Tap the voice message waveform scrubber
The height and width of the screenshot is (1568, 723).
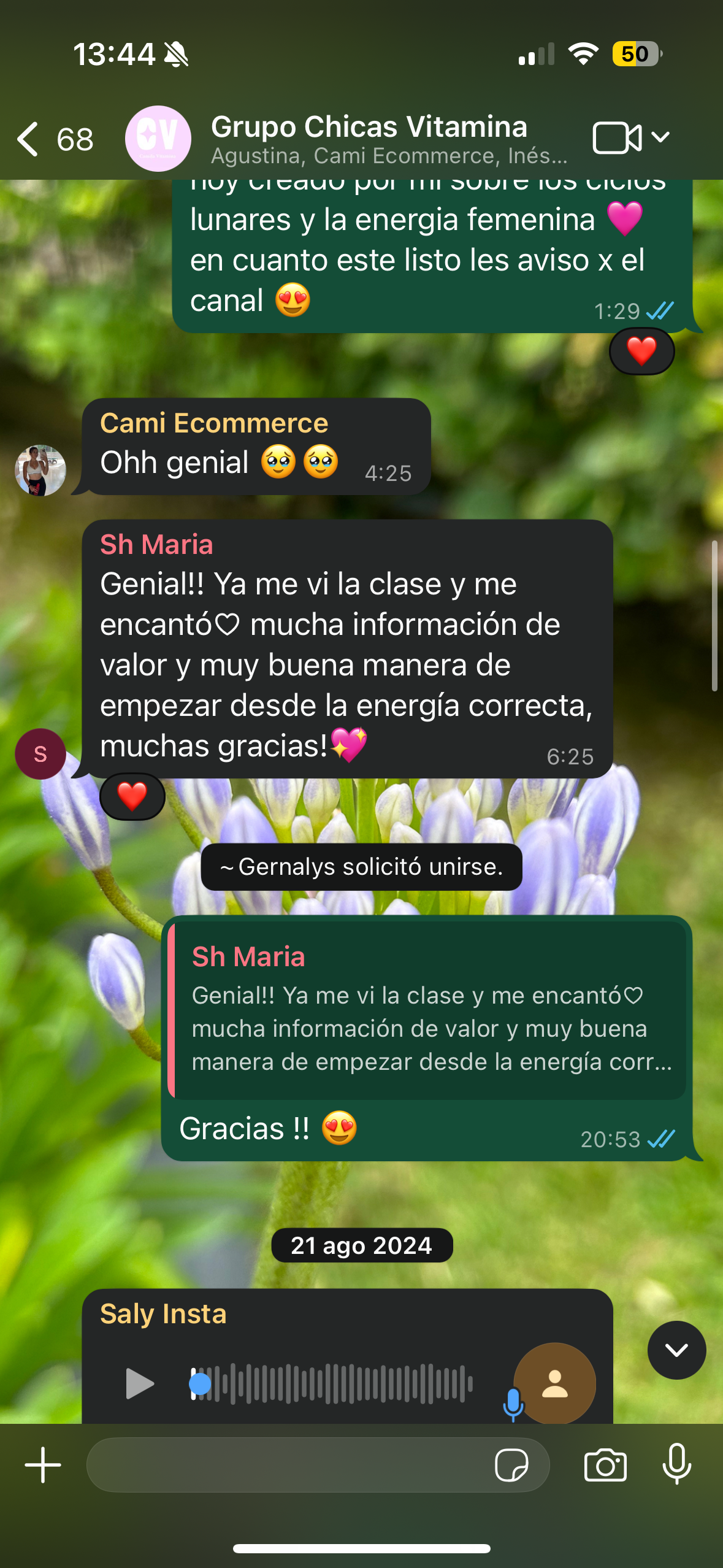331,1383
